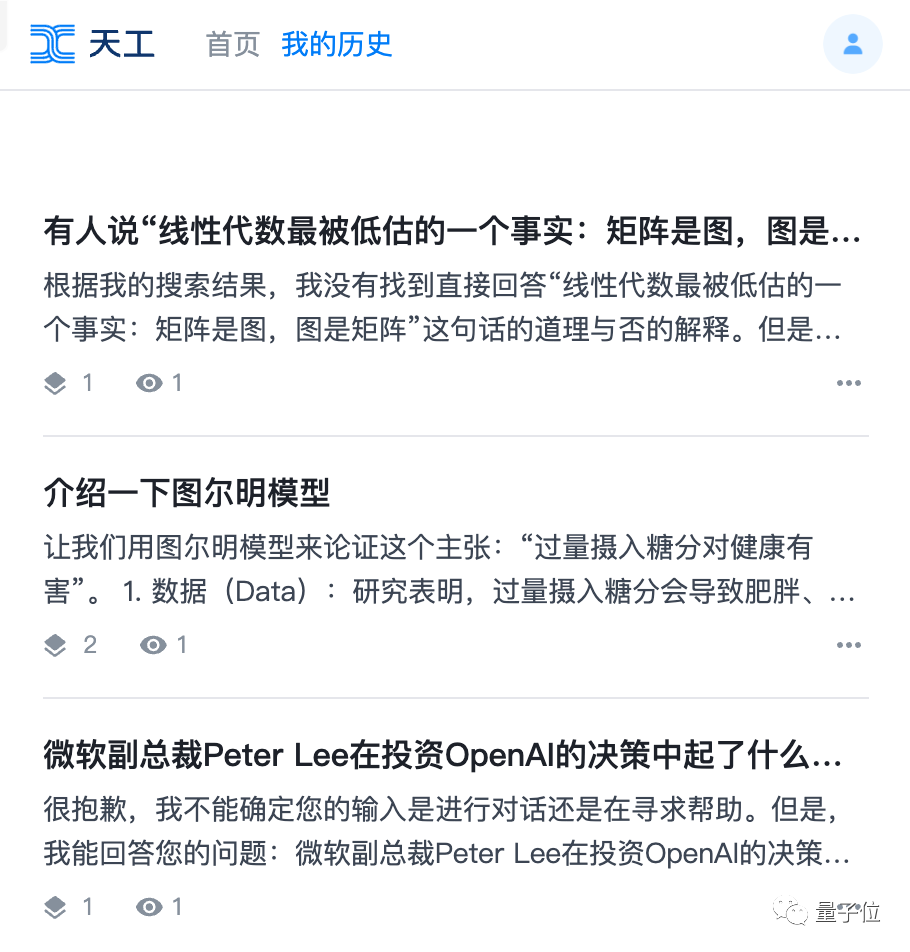This screenshot has width=910, height=952.
Task: Click the eye view icon on the 图尔明模型 conversation
Action: click(150, 644)
